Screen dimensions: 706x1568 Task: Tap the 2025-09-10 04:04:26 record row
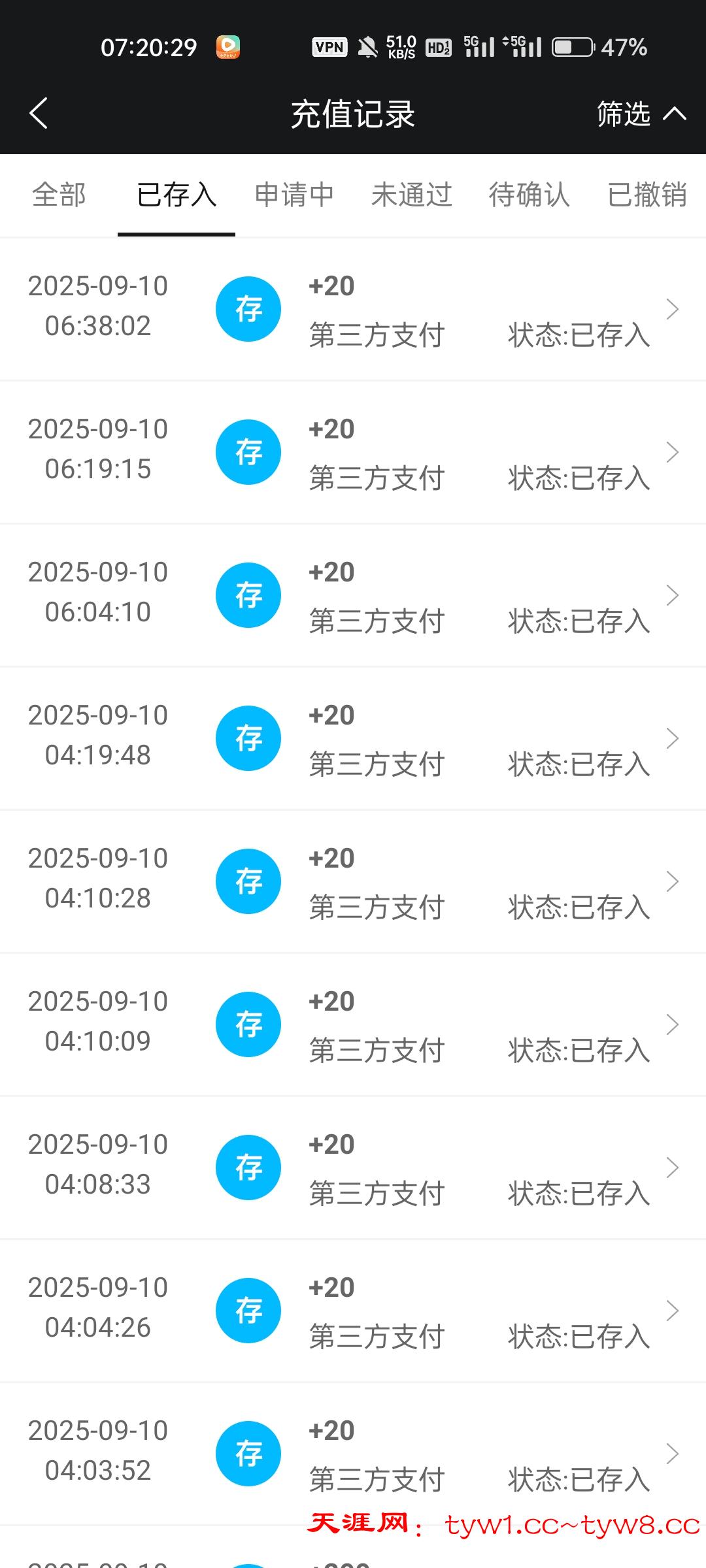[x=353, y=1310]
